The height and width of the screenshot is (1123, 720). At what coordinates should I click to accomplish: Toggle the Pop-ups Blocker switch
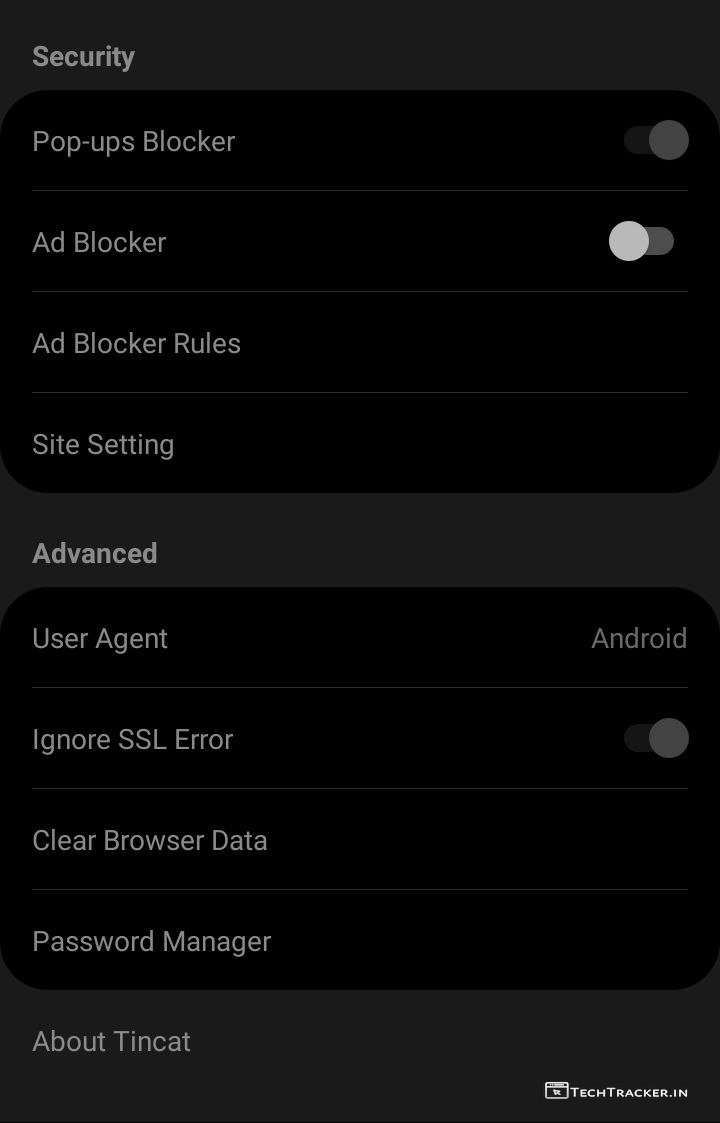(656, 141)
